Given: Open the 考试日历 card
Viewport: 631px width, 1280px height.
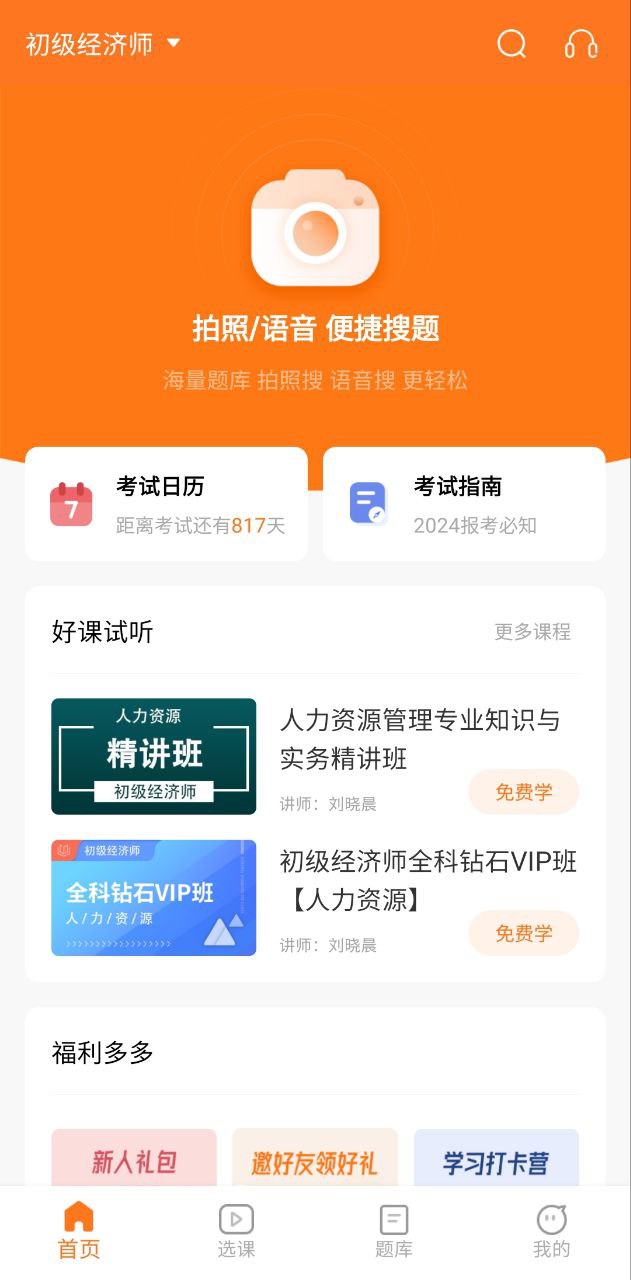Looking at the screenshot, I should pos(166,504).
